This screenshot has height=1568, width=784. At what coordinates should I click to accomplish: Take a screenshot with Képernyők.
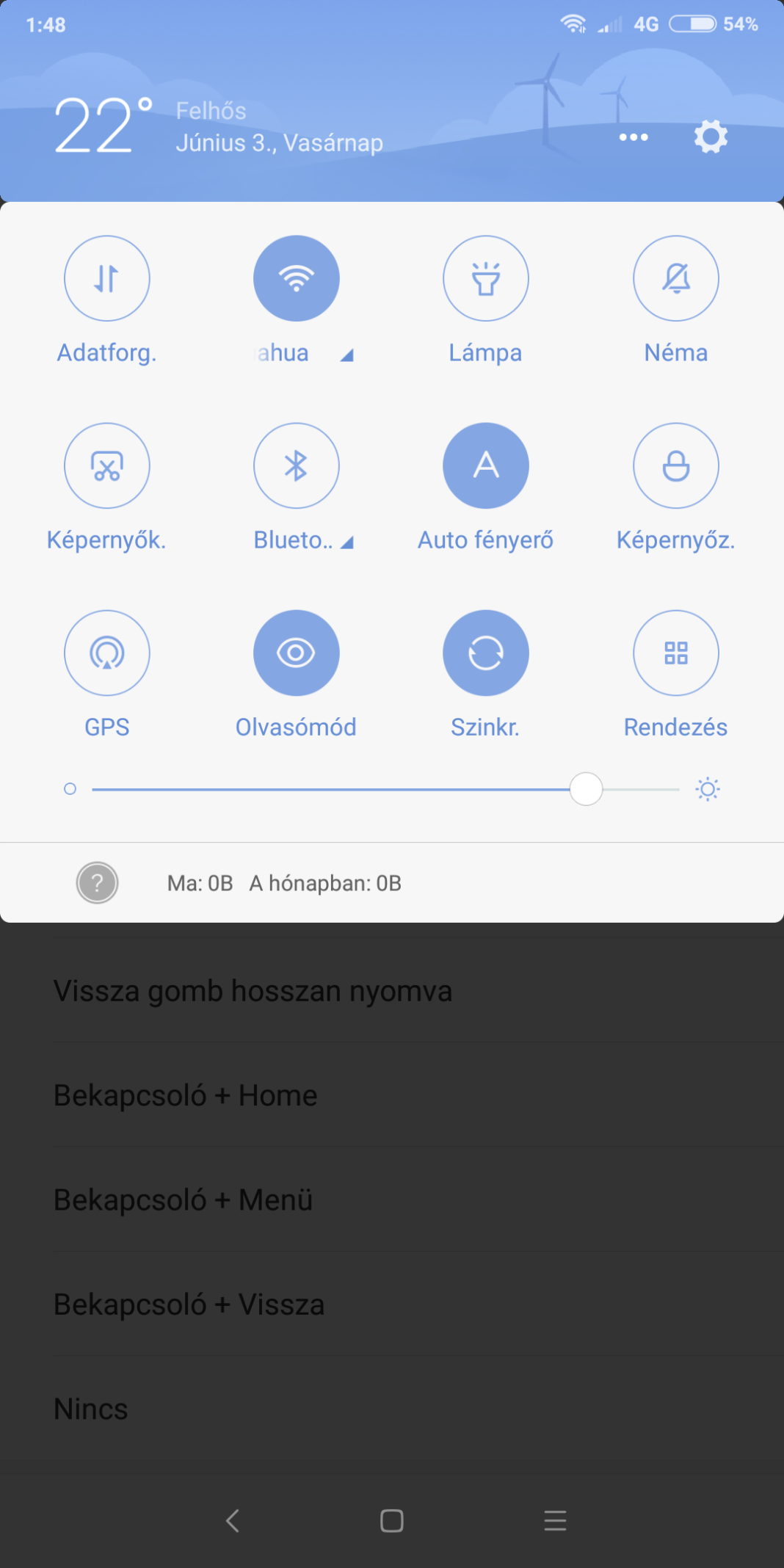pos(107,465)
